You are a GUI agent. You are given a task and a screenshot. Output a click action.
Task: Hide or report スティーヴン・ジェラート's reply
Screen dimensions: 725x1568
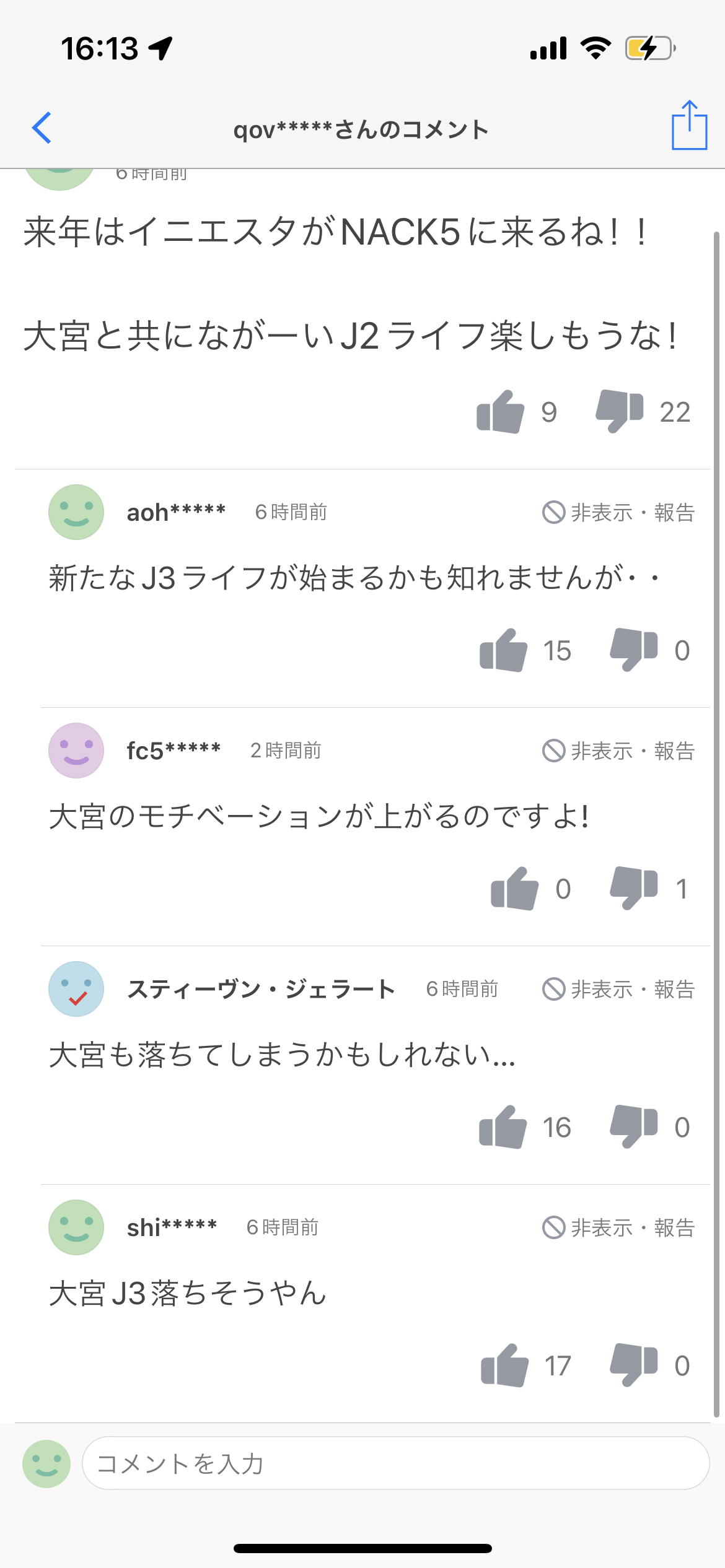pyautogui.click(x=618, y=990)
